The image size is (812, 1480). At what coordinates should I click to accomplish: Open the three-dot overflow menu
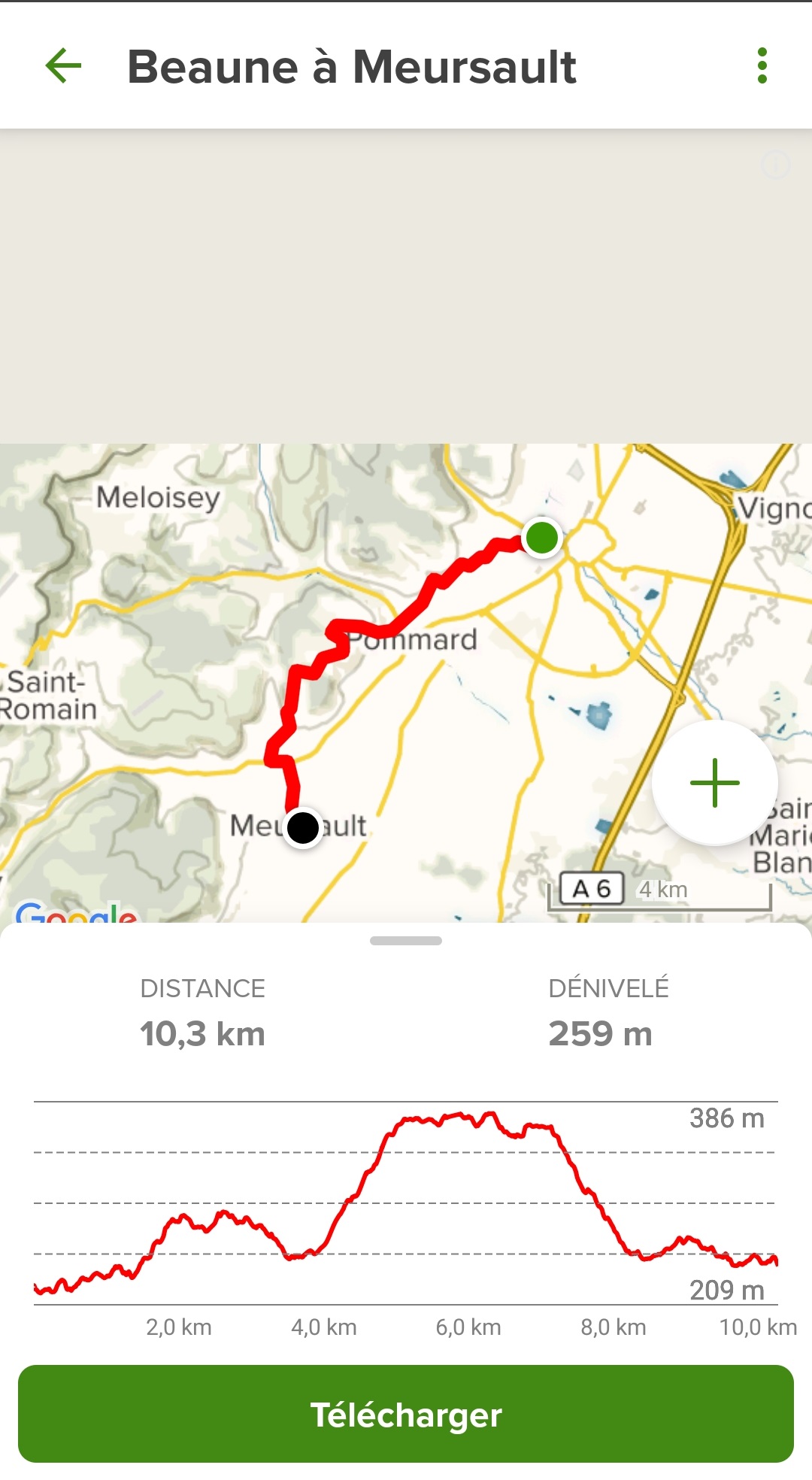762,65
